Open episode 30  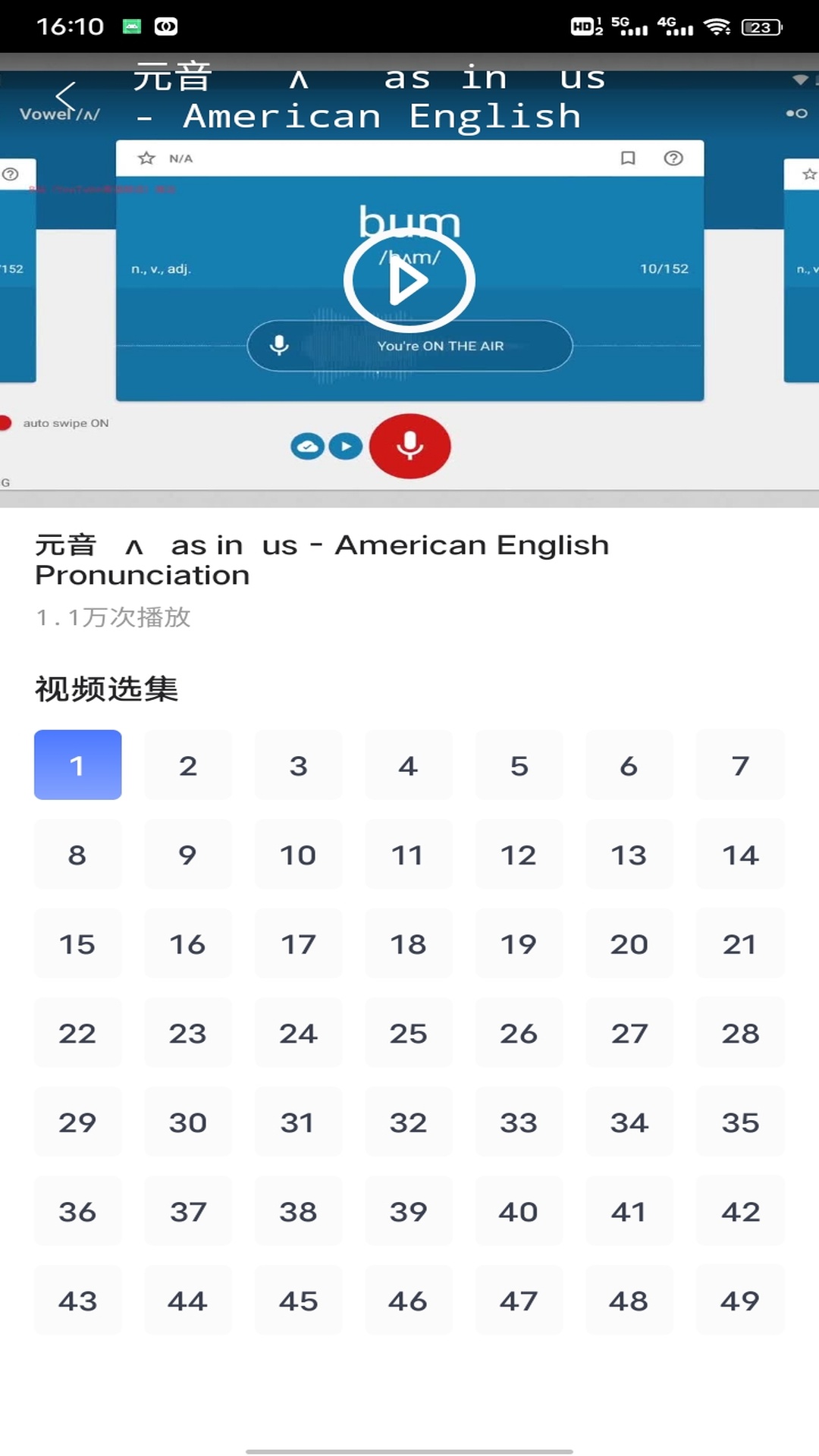(188, 1122)
